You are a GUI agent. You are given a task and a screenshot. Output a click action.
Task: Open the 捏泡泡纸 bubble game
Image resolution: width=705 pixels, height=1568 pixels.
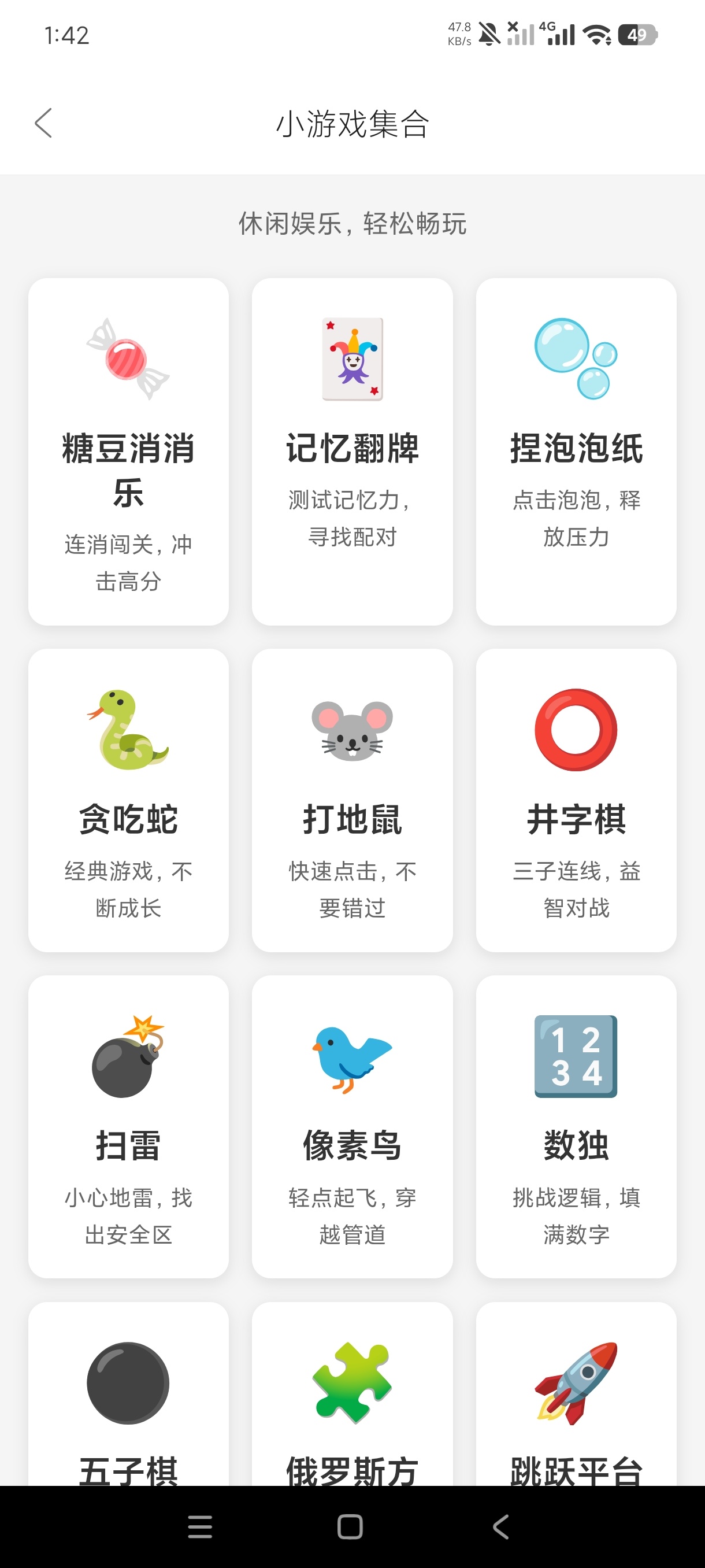(x=576, y=452)
